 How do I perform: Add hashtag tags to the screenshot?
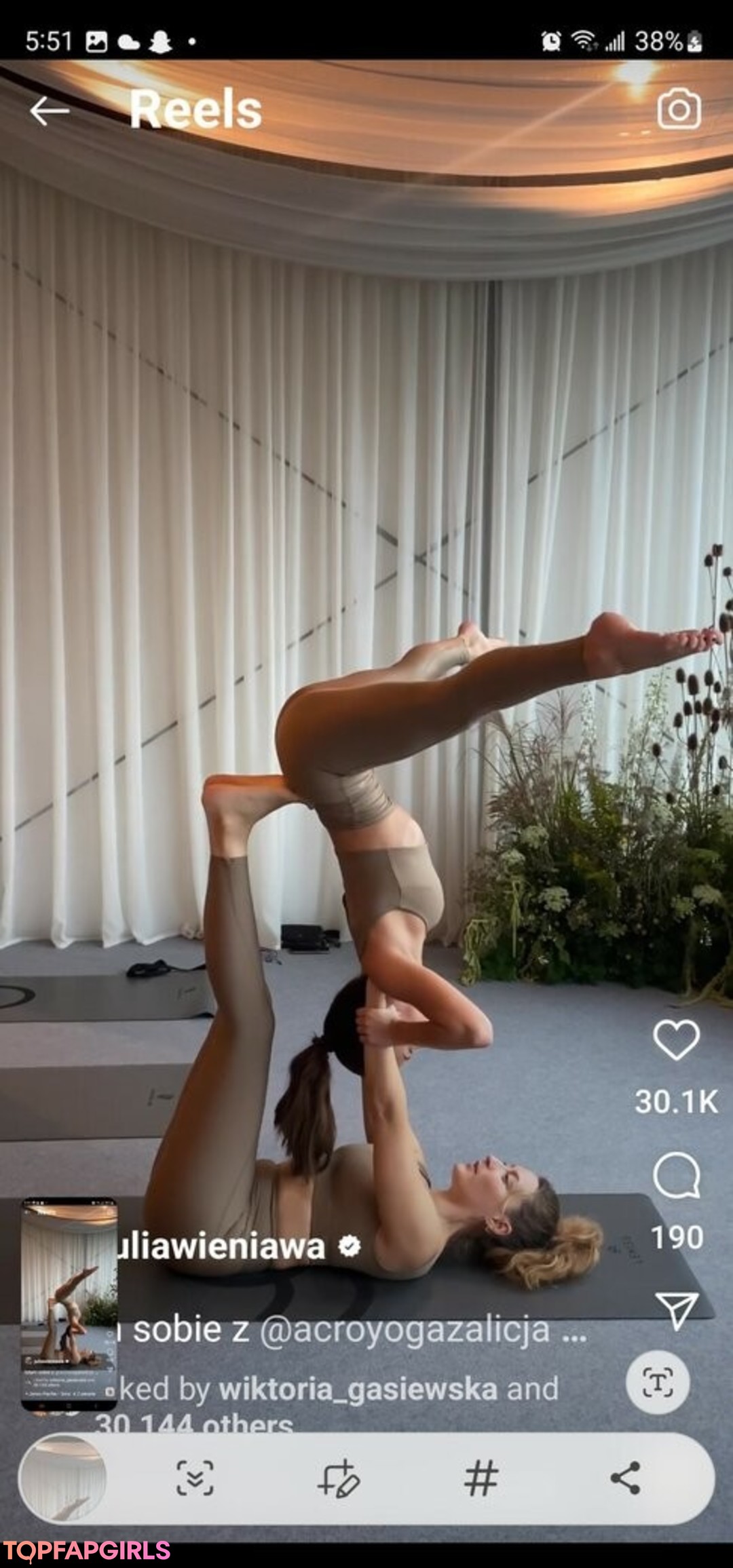(481, 1478)
